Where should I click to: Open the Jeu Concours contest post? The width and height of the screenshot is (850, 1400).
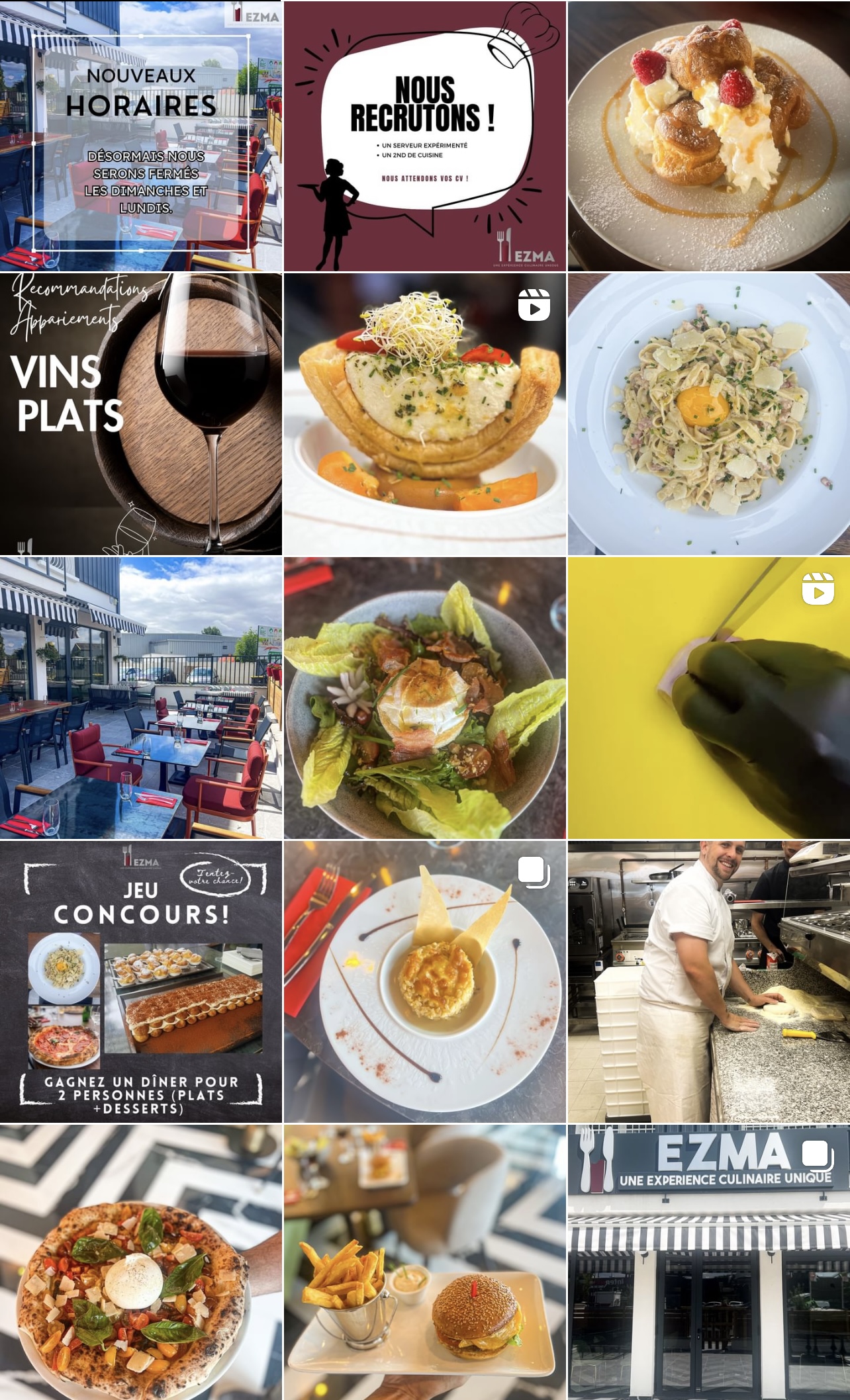[x=141, y=982]
